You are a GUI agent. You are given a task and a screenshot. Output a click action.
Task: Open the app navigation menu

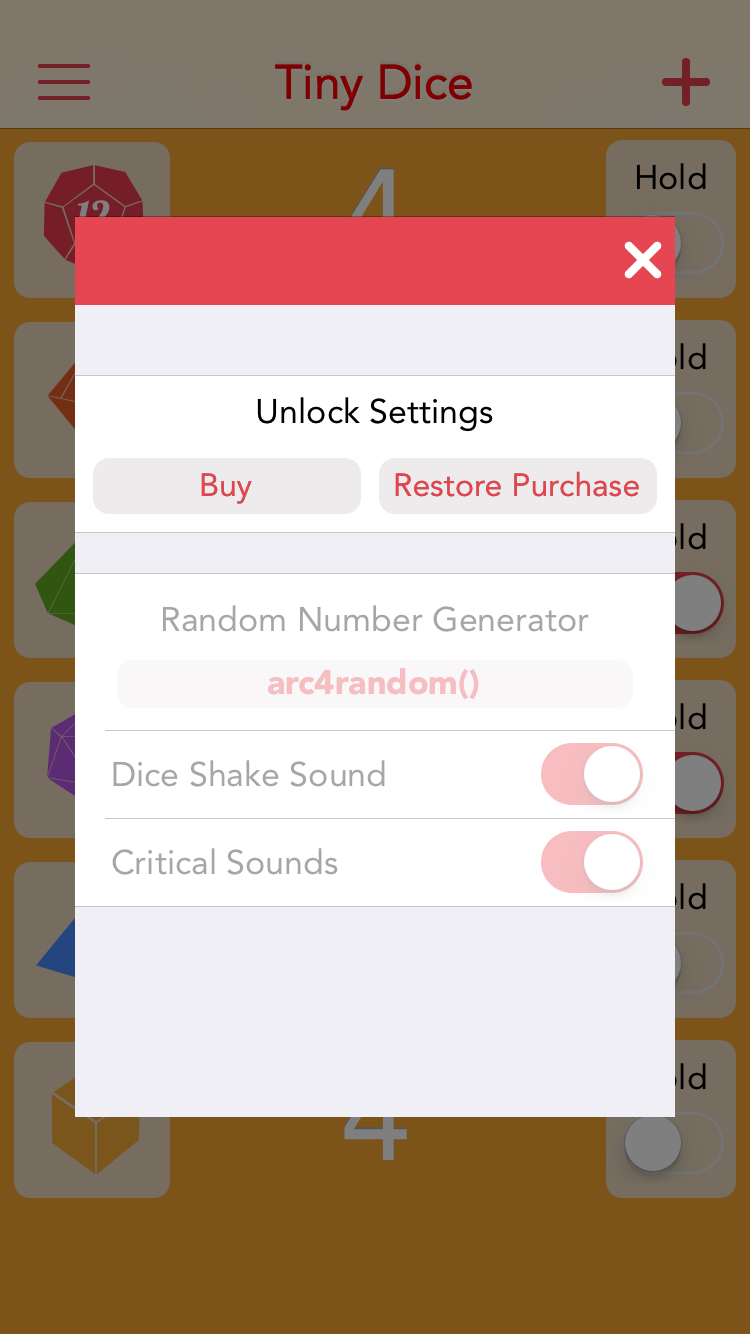point(63,84)
